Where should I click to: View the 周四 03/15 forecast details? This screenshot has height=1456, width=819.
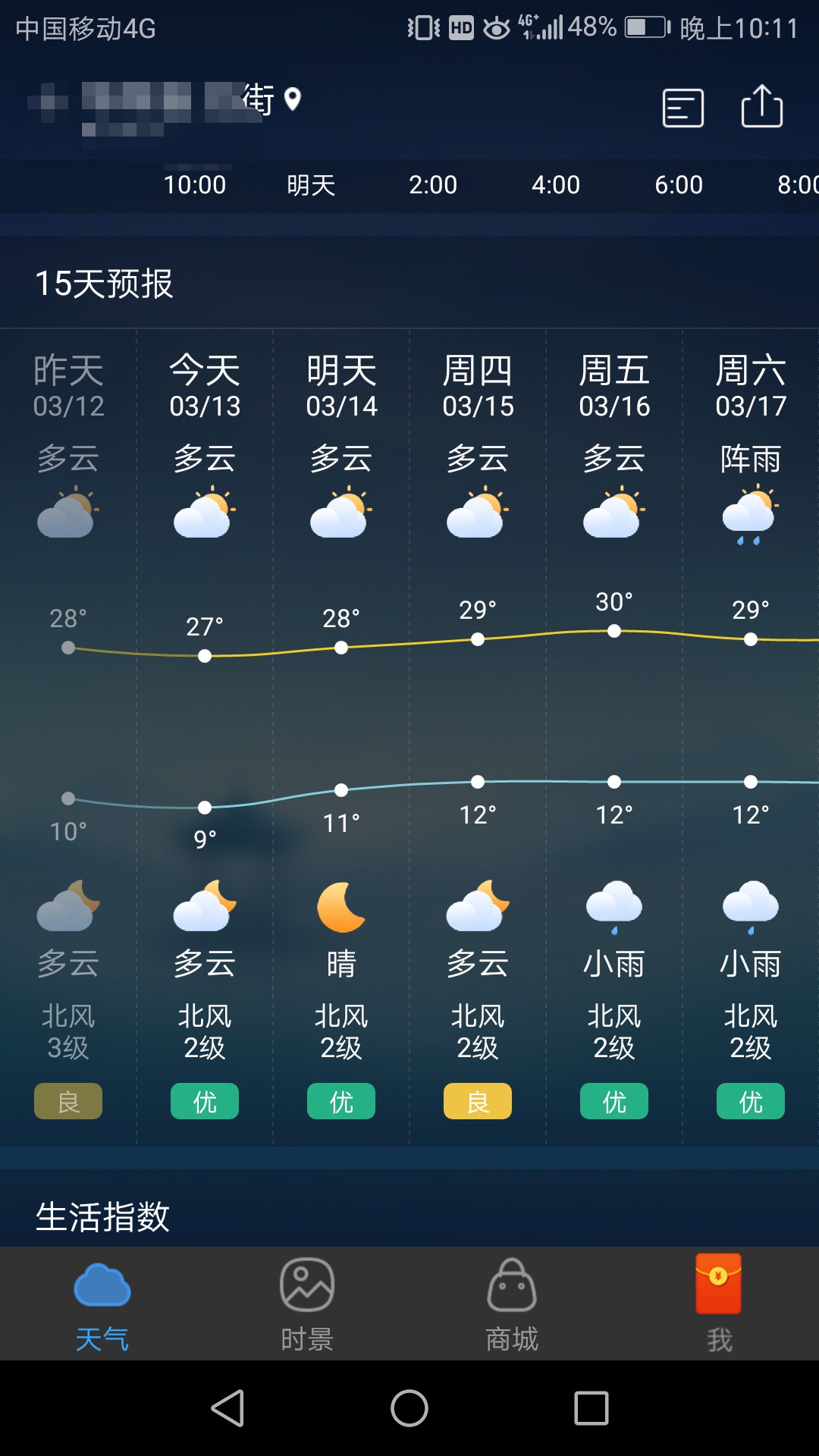478,736
